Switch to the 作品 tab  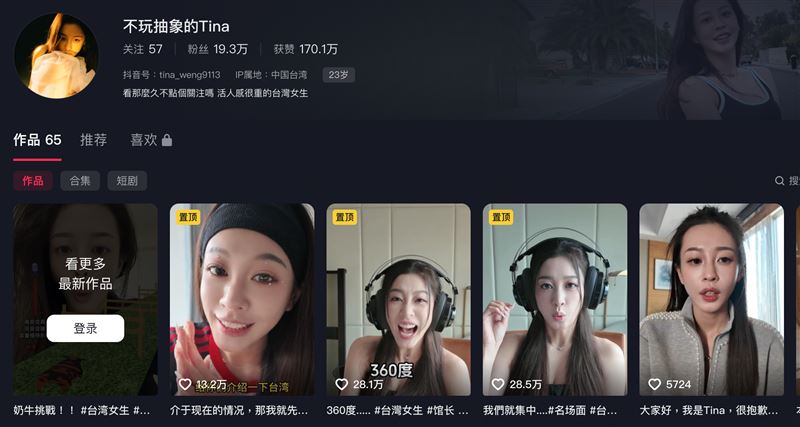pyautogui.click(x=37, y=140)
